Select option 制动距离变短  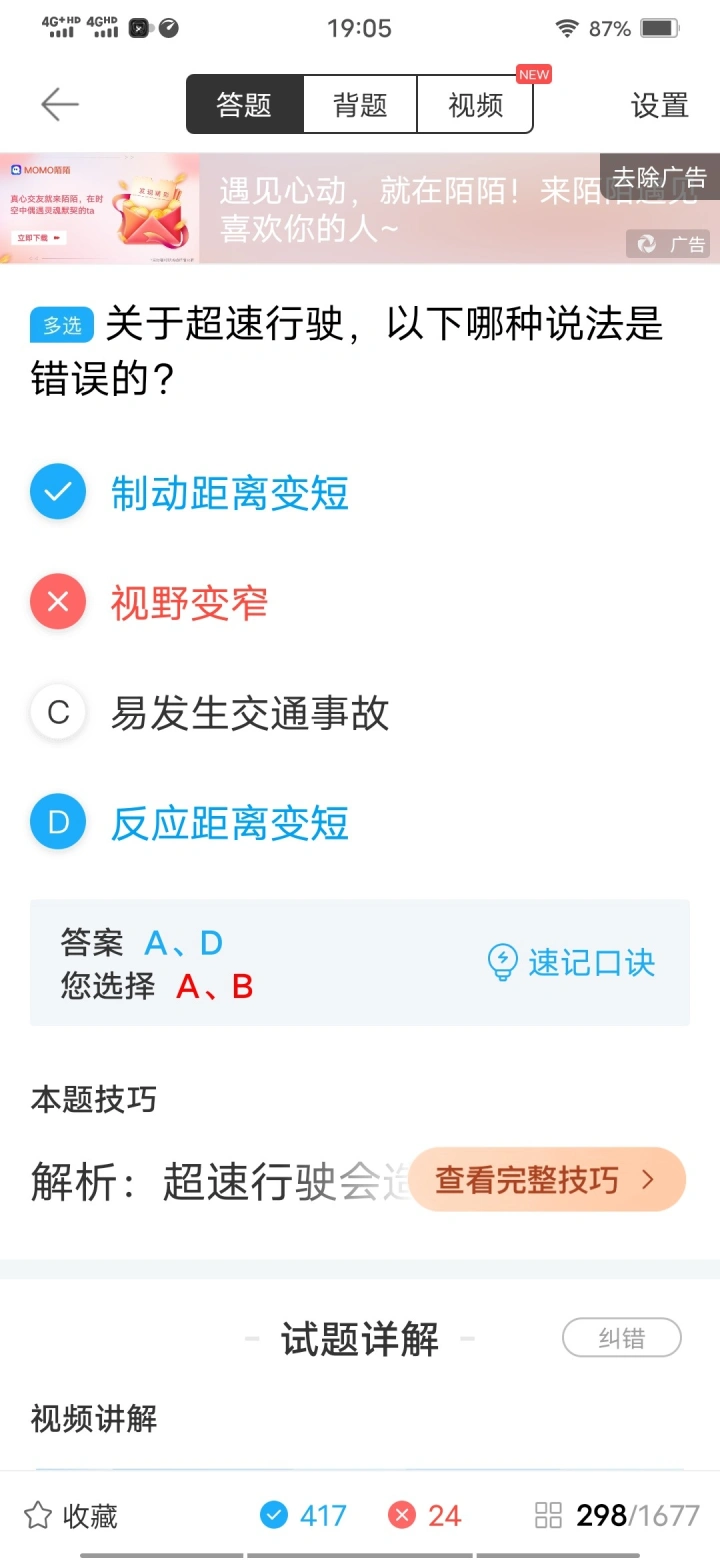229,493
